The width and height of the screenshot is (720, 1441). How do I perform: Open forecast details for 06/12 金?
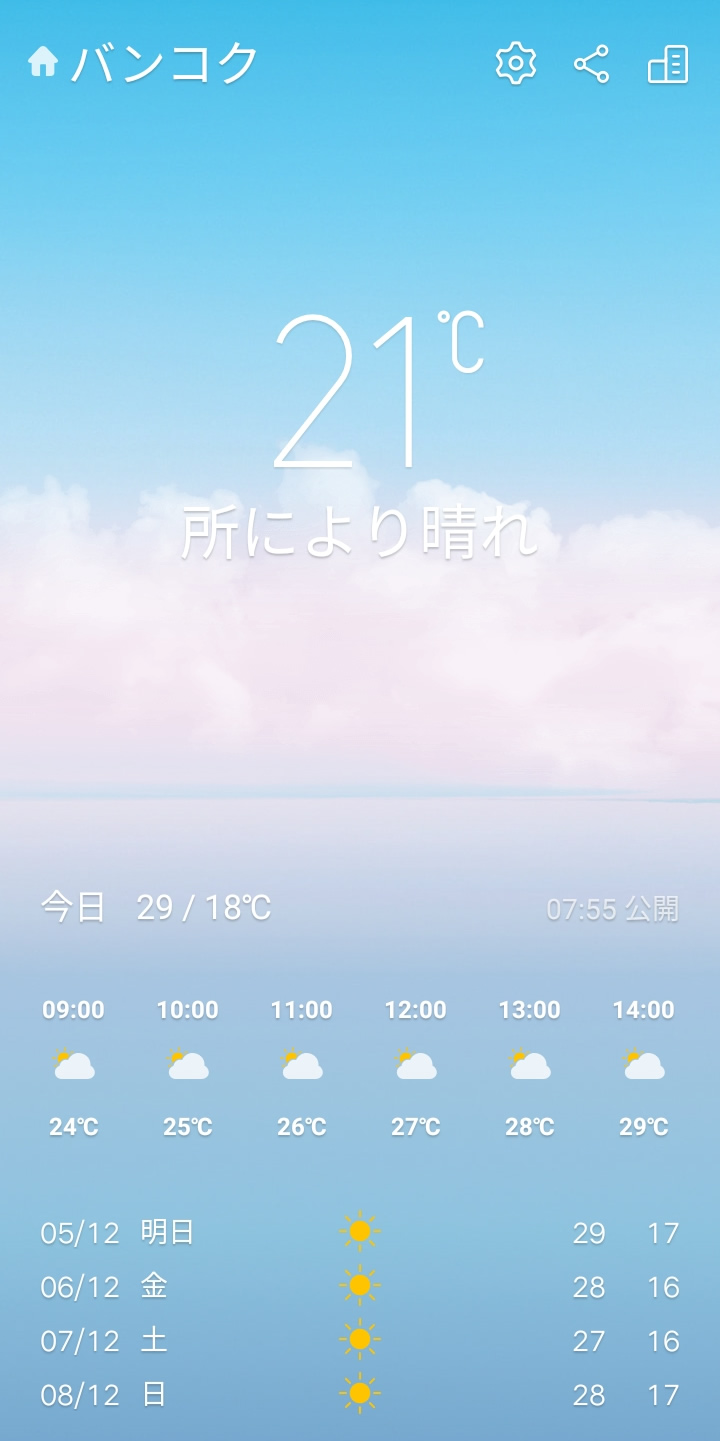coord(360,1286)
